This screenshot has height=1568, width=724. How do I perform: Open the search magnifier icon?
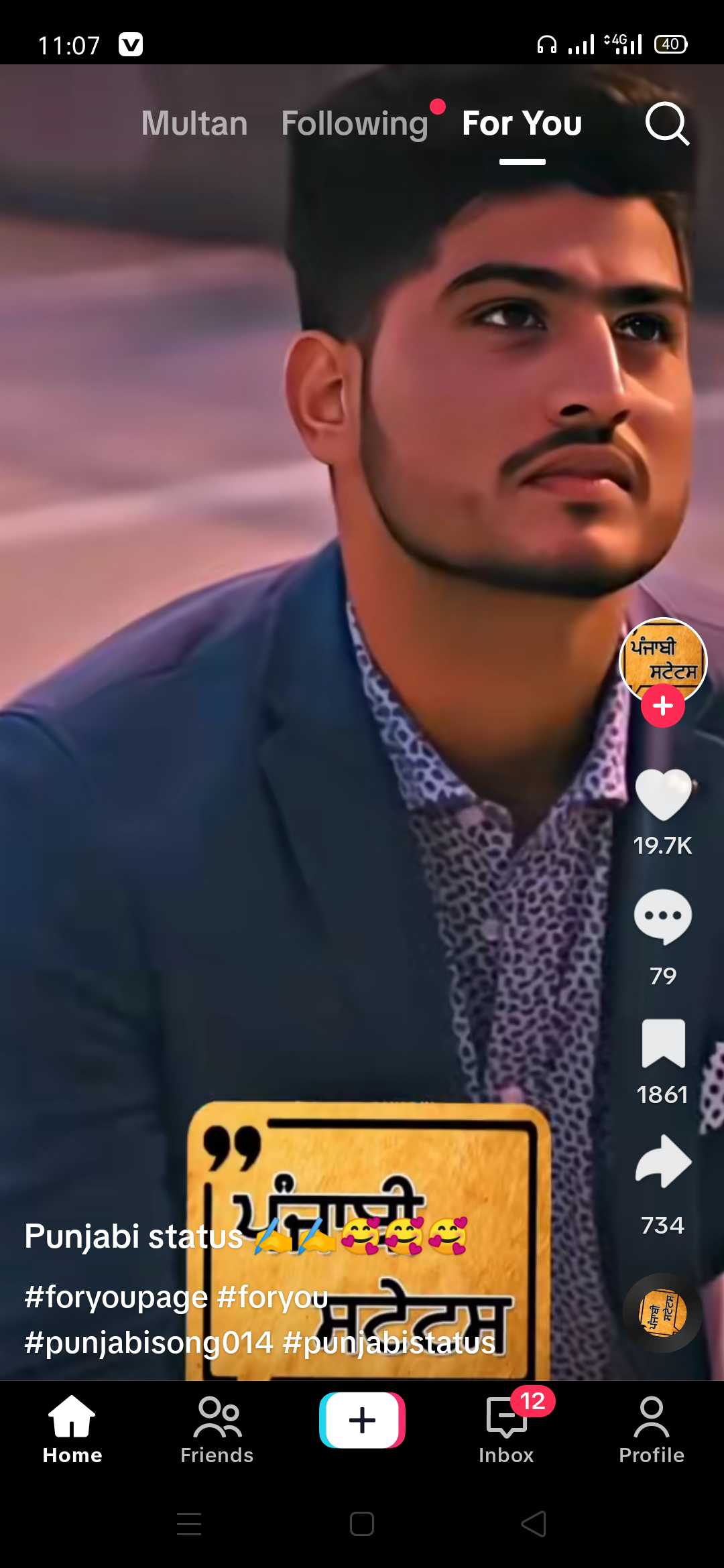pyautogui.click(x=667, y=124)
